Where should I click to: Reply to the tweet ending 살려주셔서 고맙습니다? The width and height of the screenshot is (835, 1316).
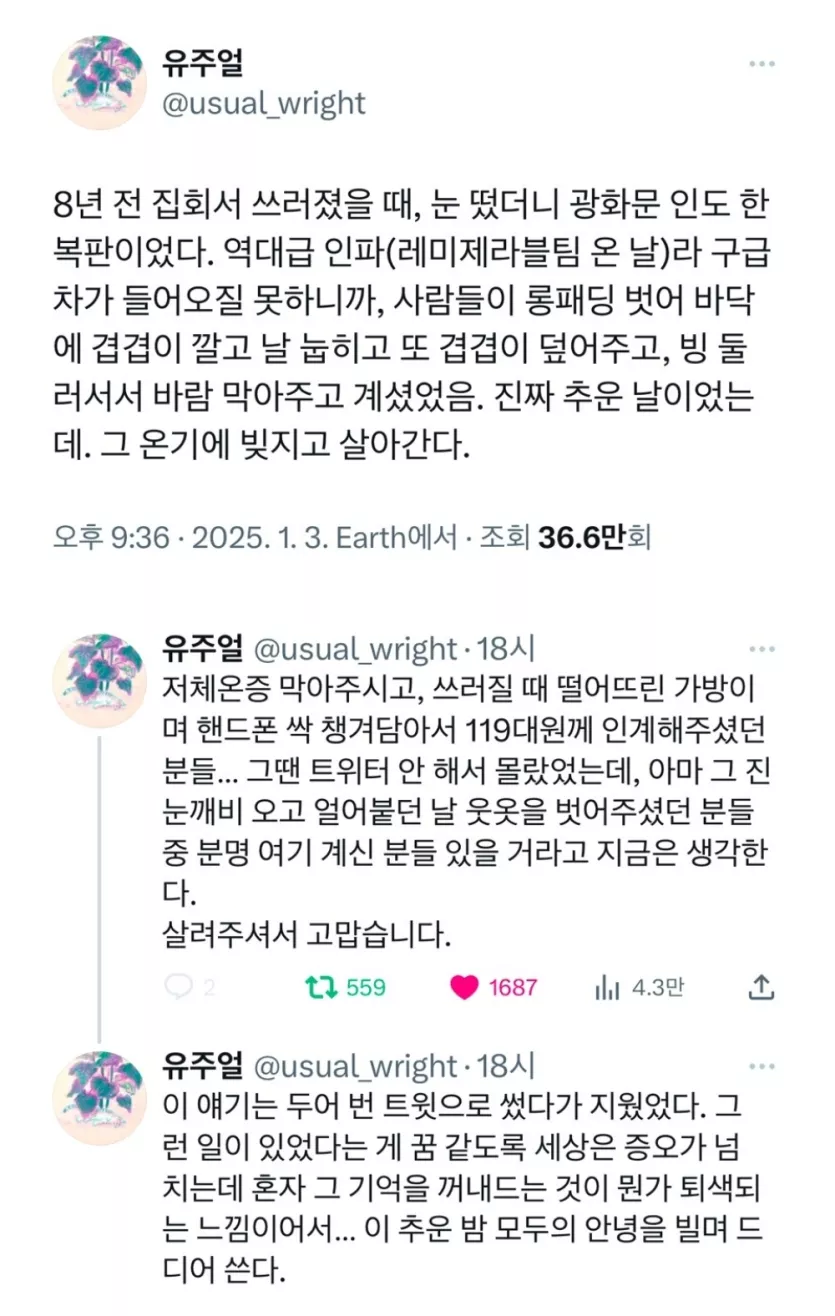[179, 987]
